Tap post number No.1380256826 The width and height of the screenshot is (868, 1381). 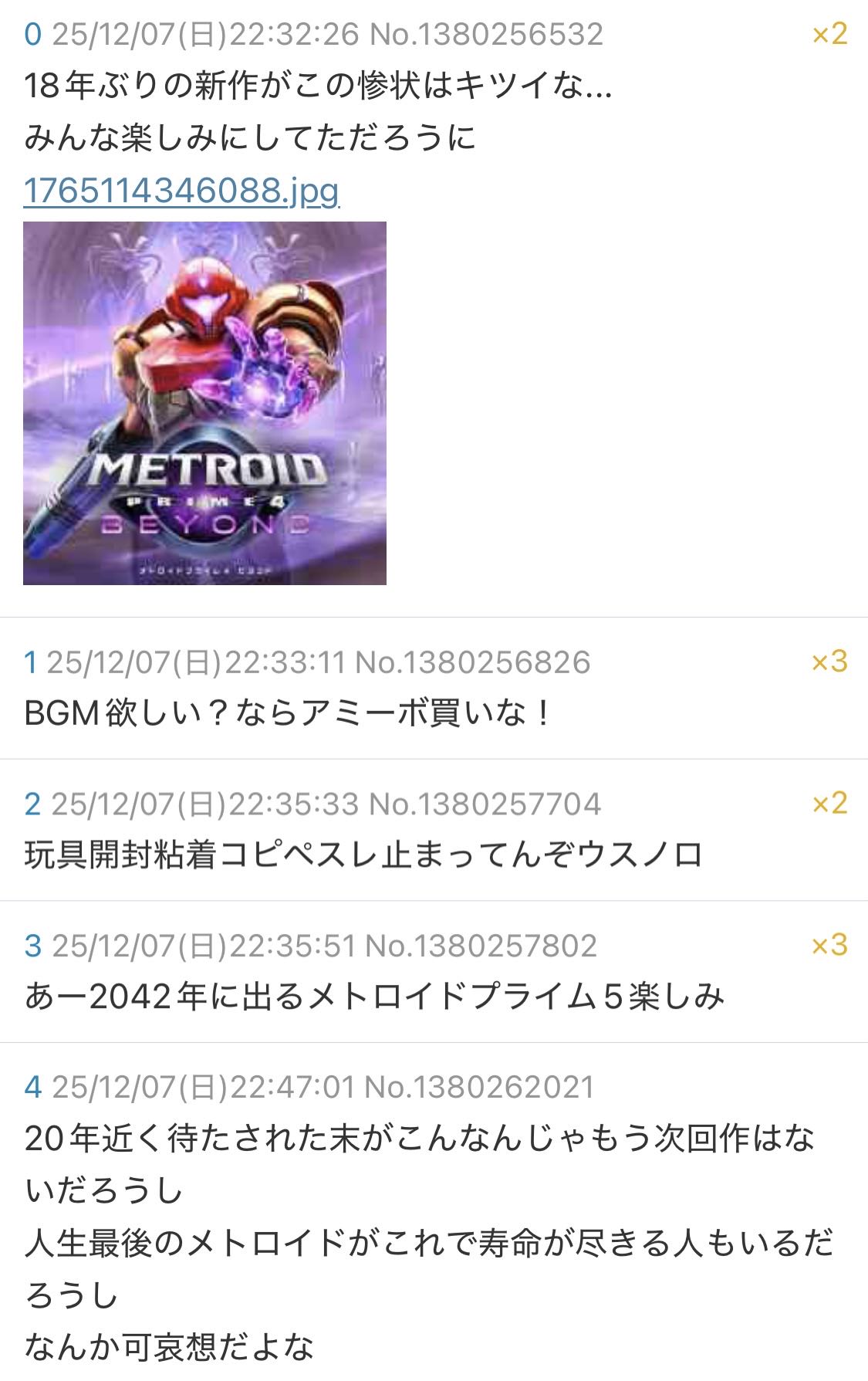pyautogui.click(x=472, y=662)
